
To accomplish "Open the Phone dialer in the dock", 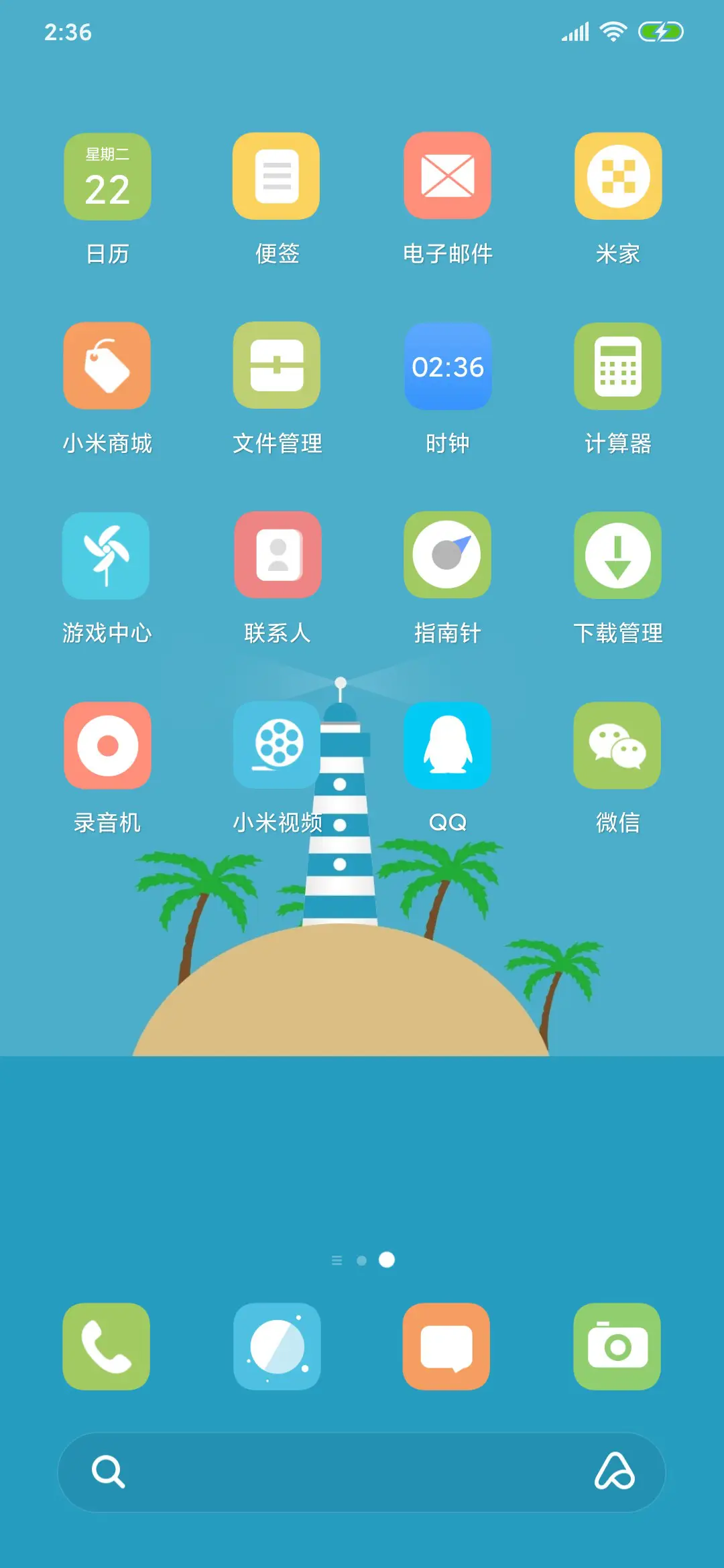I will [x=107, y=1347].
